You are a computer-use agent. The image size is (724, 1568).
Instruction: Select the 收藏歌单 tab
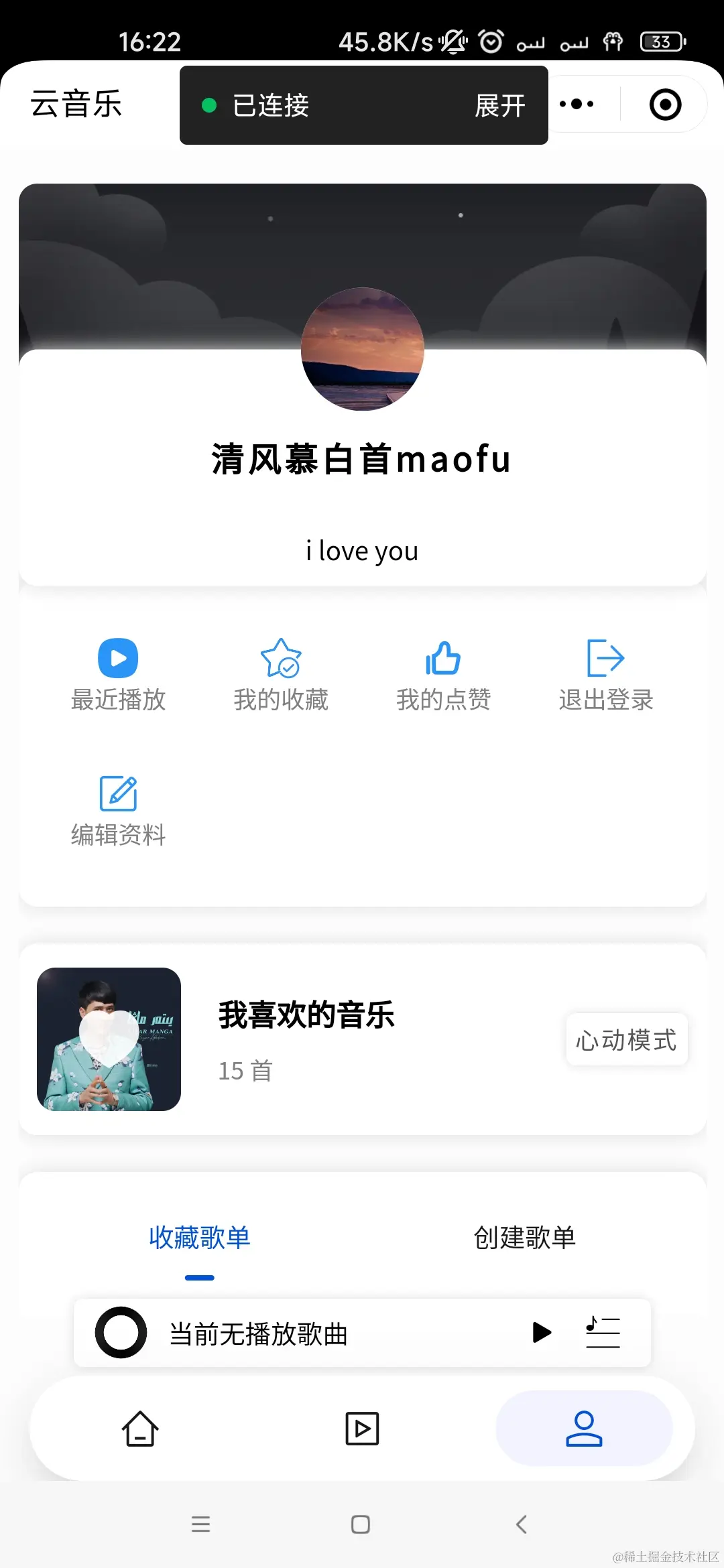point(199,1238)
